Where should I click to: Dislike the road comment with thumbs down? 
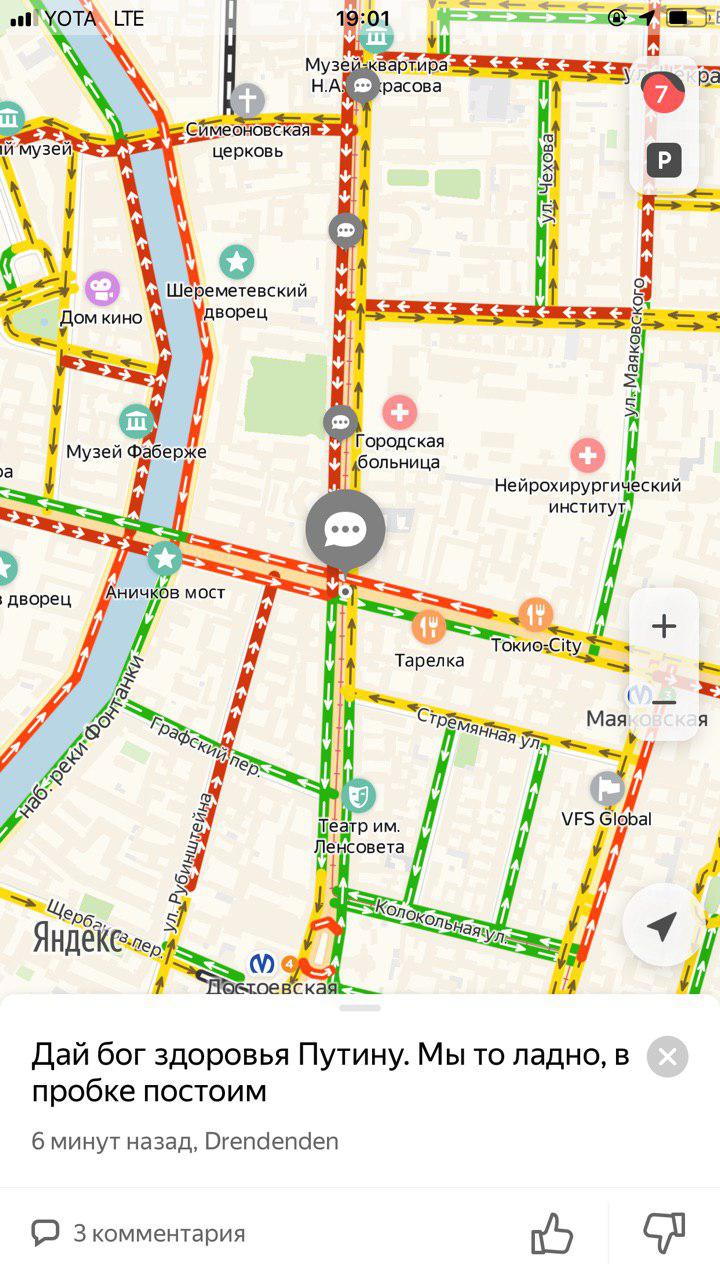(x=664, y=1233)
